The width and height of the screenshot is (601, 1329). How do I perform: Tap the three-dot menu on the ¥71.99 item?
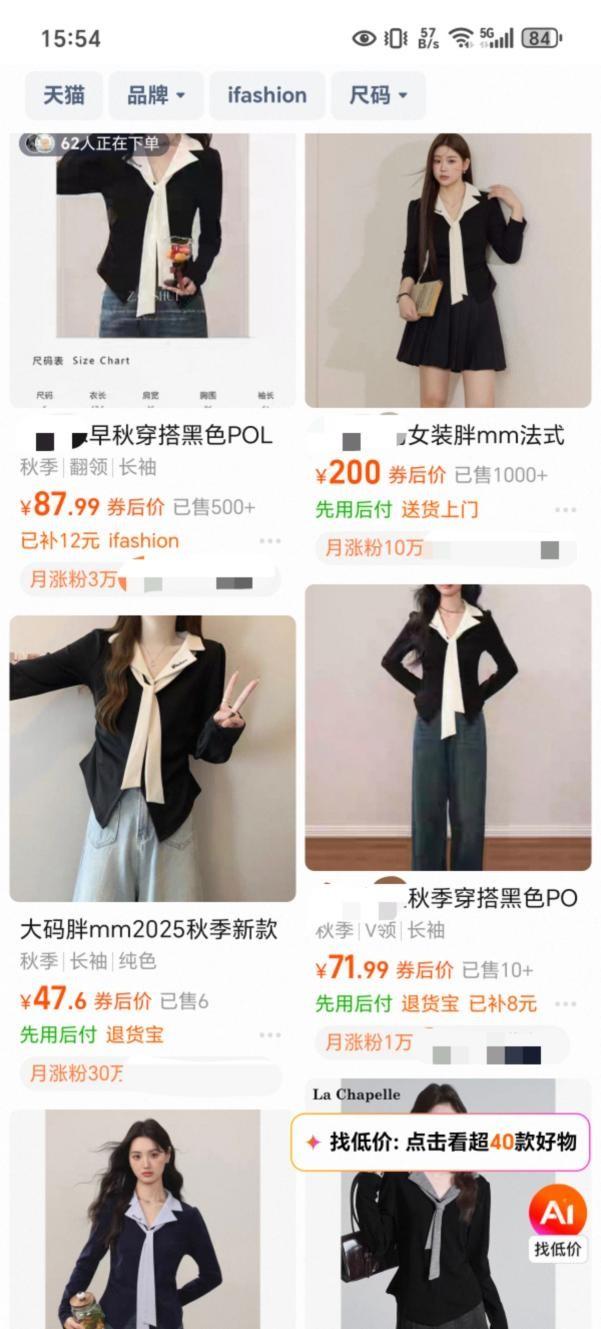click(x=566, y=1004)
